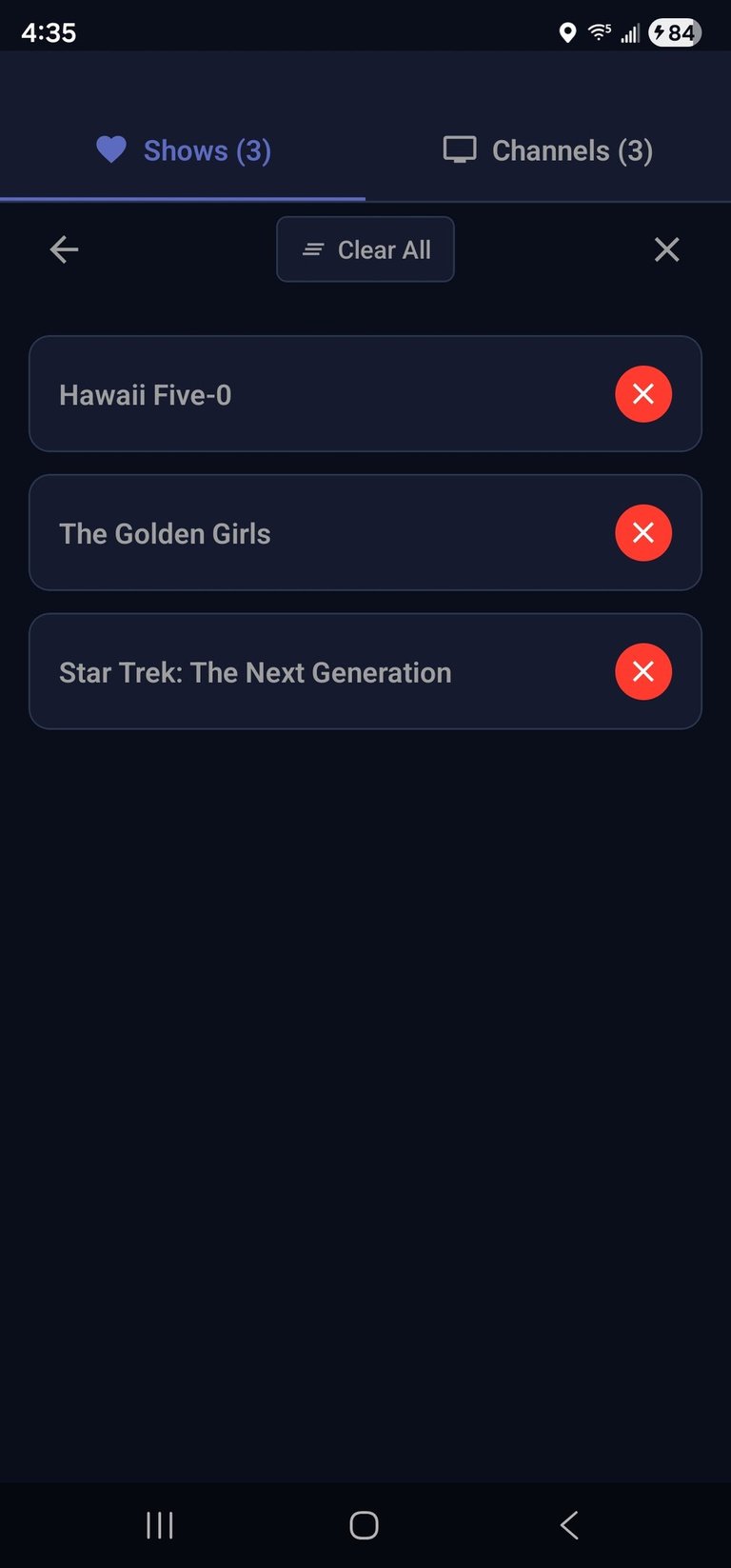Open recent apps from navigation bar

pyautogui.click(x=160, y=1525)
